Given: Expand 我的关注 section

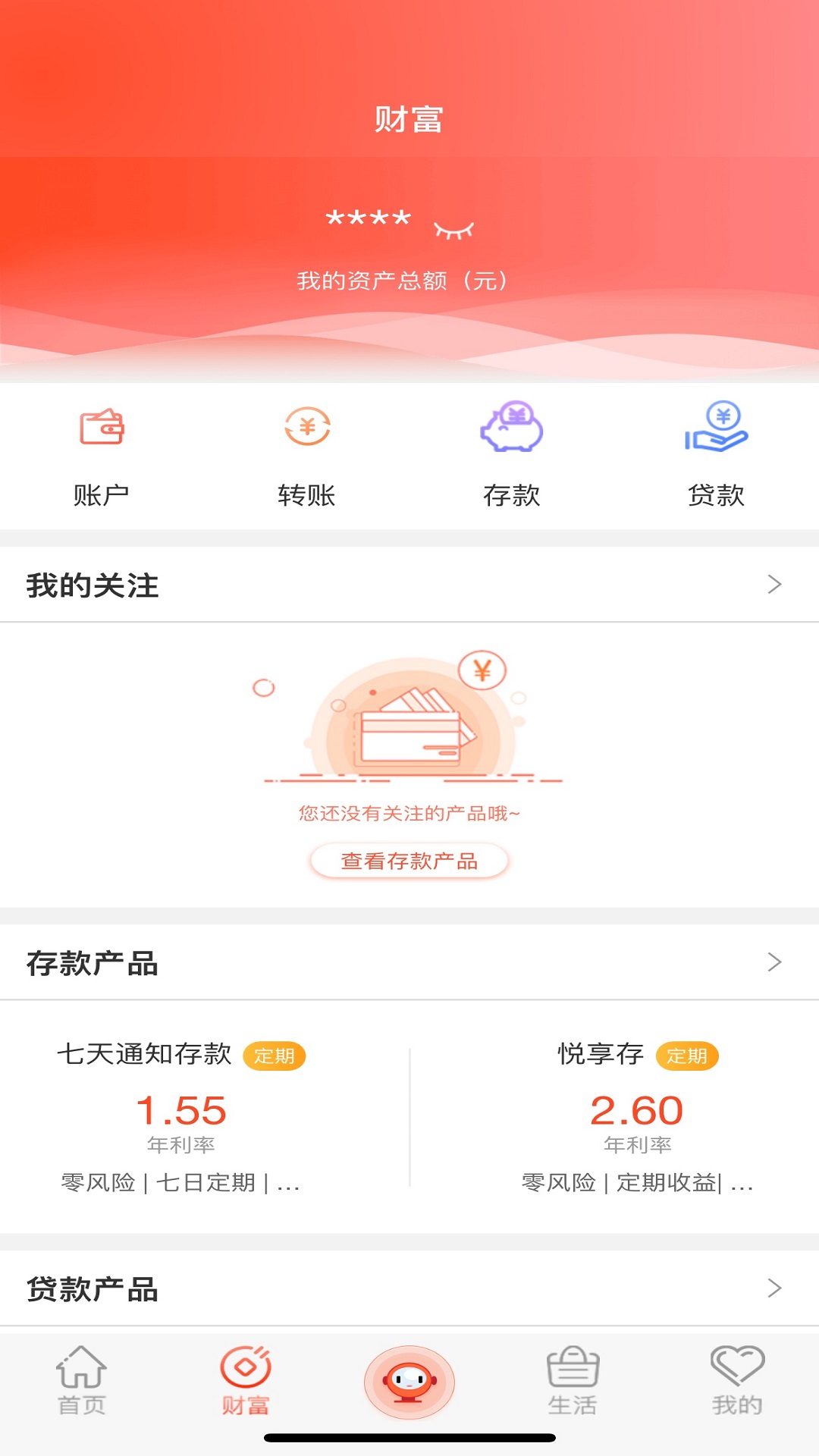Looking at the screenshot, I should coord(773,585).
